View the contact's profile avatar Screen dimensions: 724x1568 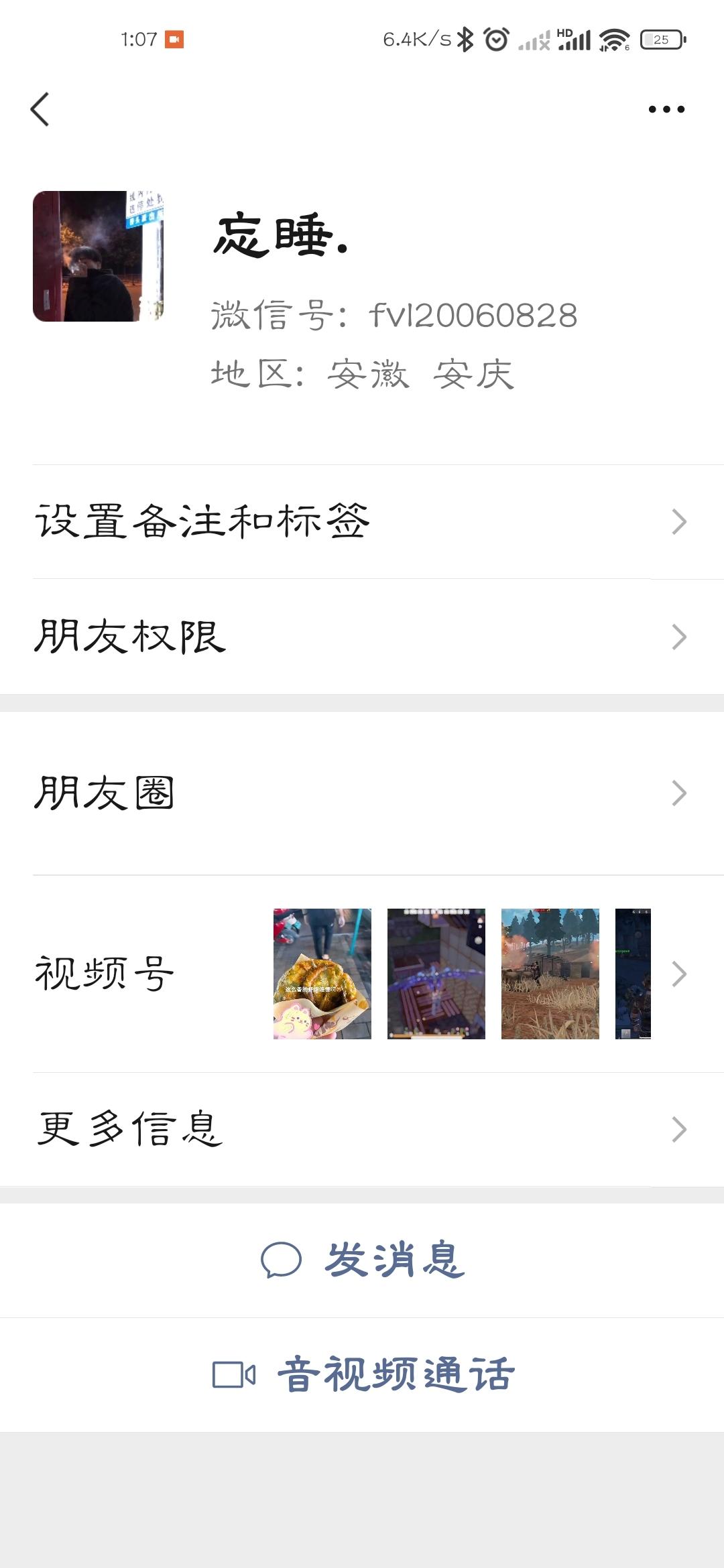tap(98, 256)
